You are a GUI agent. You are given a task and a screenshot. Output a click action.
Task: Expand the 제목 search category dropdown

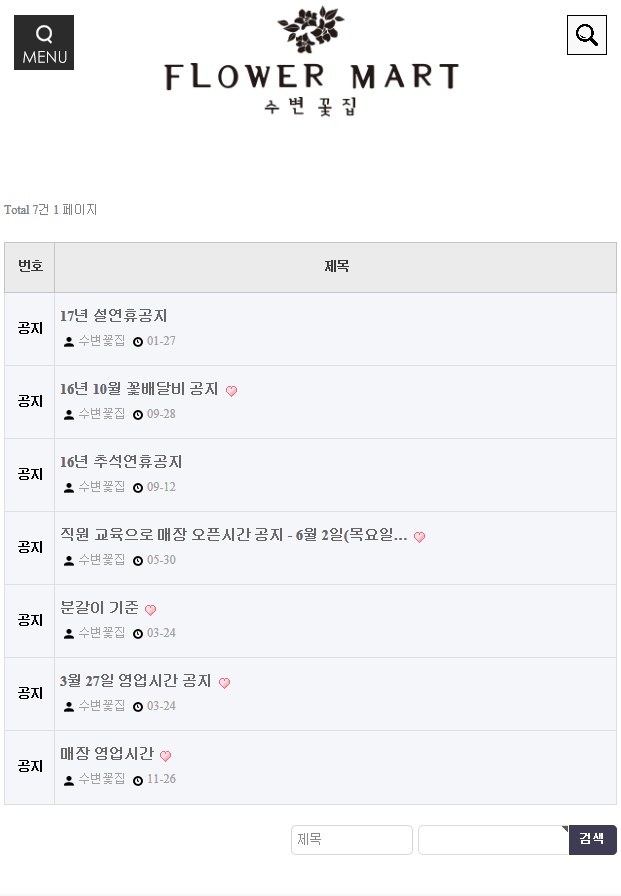point(351,840)
